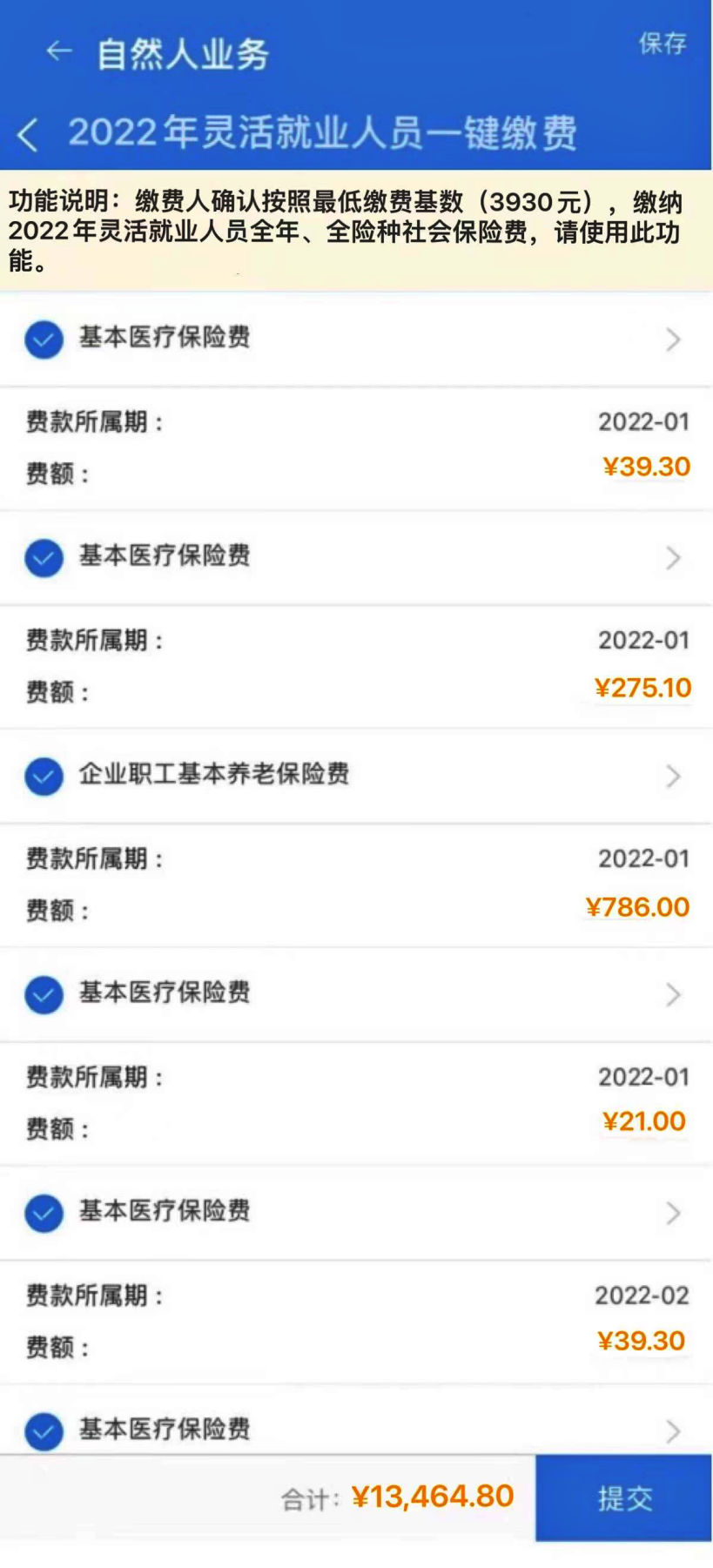The image size is (713, 1568).
Task: Uncheck the 基本医疗保险费 item costing ¥275.10
Action: (x=44, y=557)
